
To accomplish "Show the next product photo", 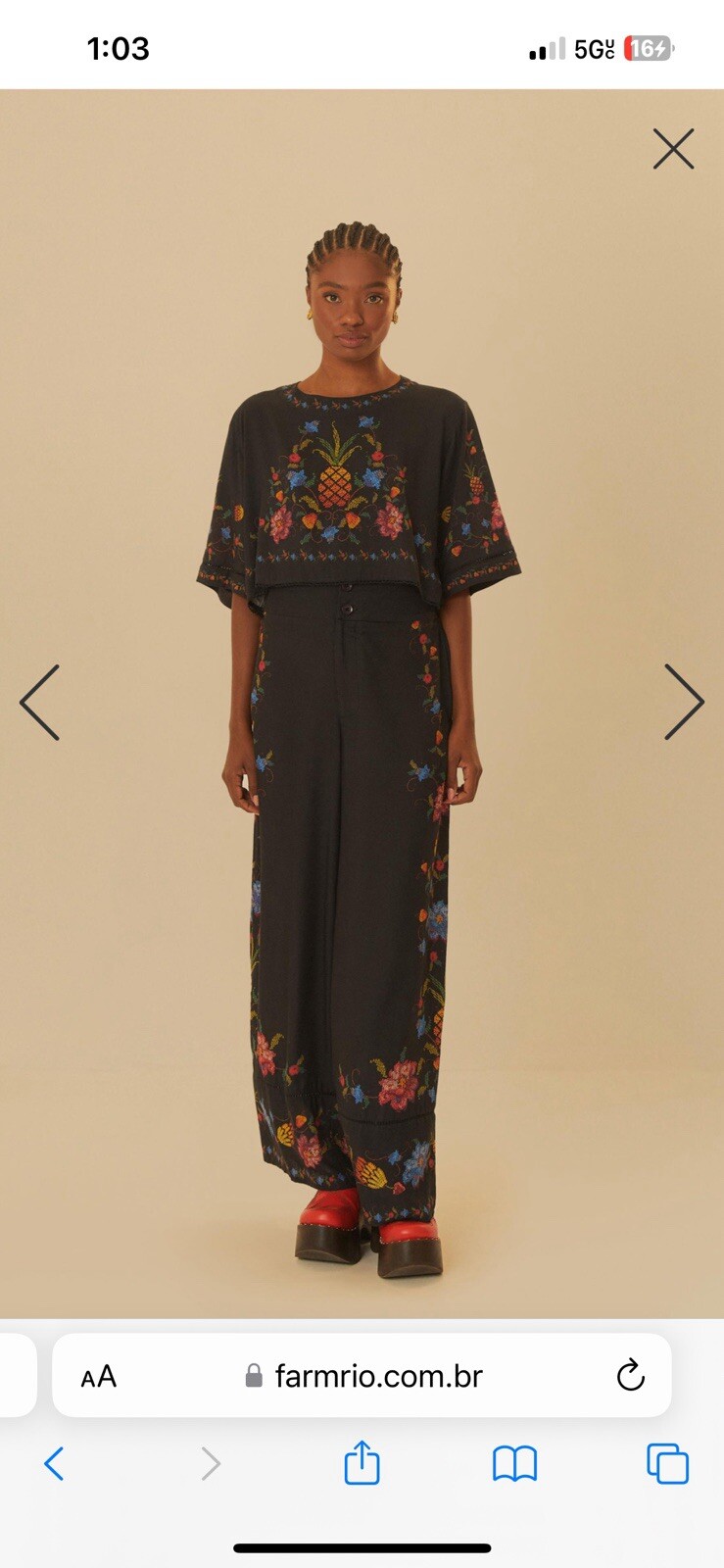I will point(684,702).
